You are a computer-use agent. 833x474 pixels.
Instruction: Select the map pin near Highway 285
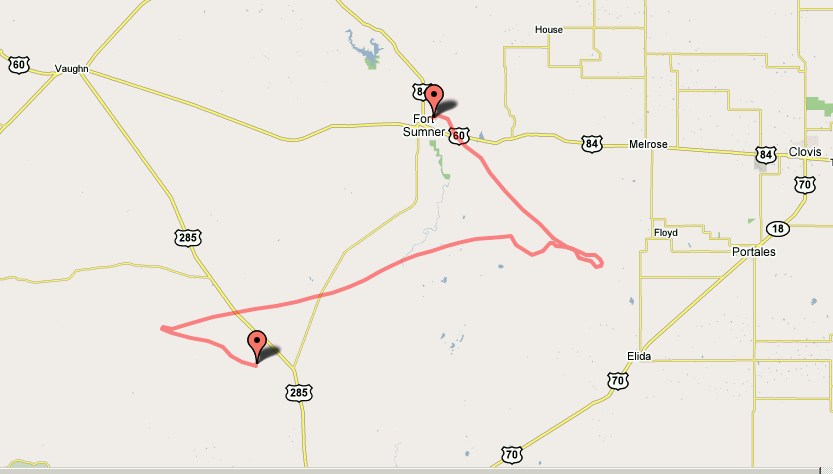(x=257, y=343)
